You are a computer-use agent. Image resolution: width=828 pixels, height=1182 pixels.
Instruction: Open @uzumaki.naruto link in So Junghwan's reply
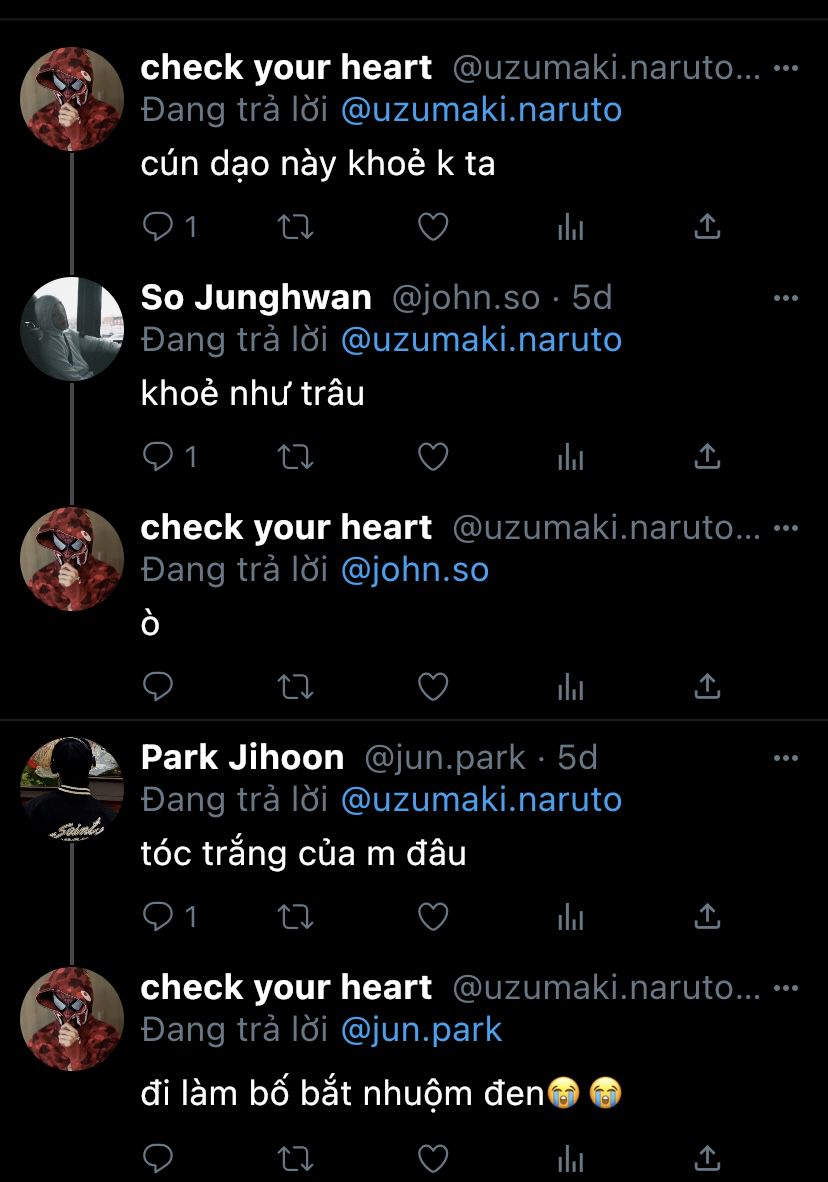[481, 340]
